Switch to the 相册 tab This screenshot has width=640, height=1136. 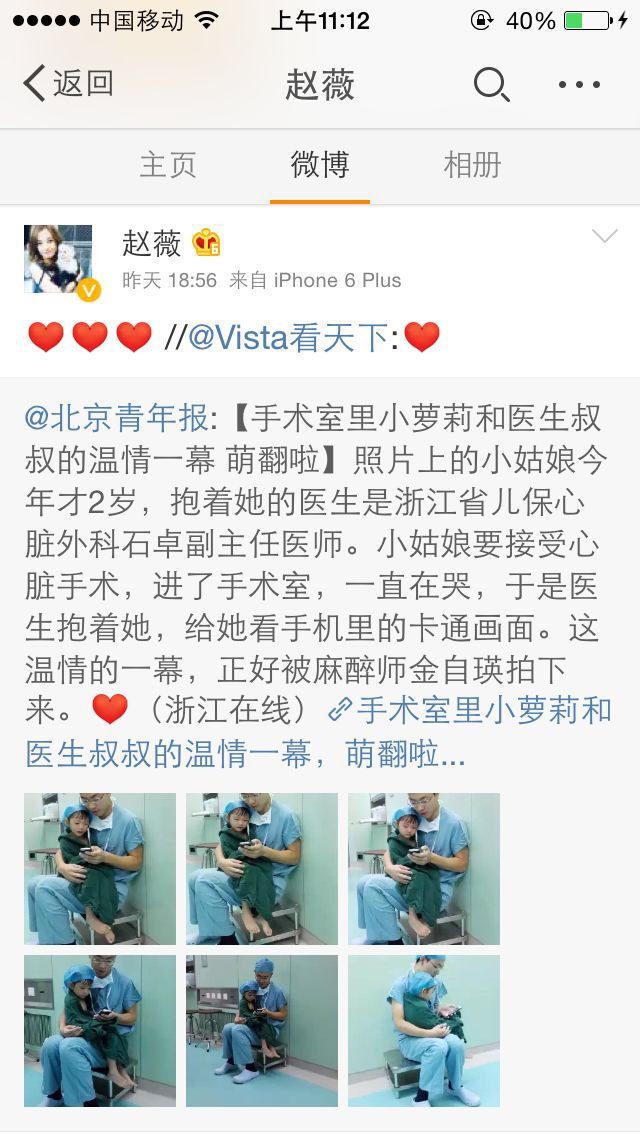[472, 165]
